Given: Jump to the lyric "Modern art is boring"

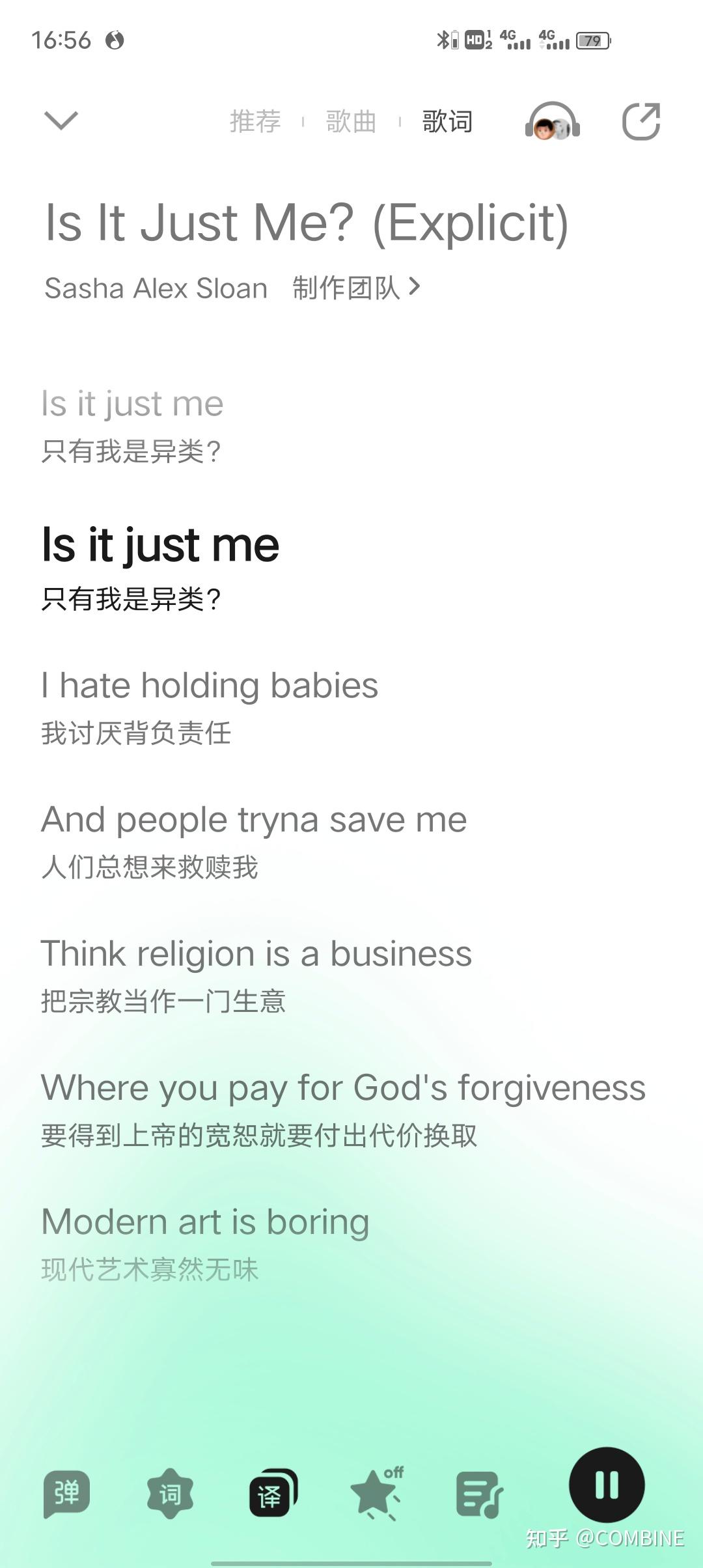Looking at the screenshot, I should (205, 1222).
